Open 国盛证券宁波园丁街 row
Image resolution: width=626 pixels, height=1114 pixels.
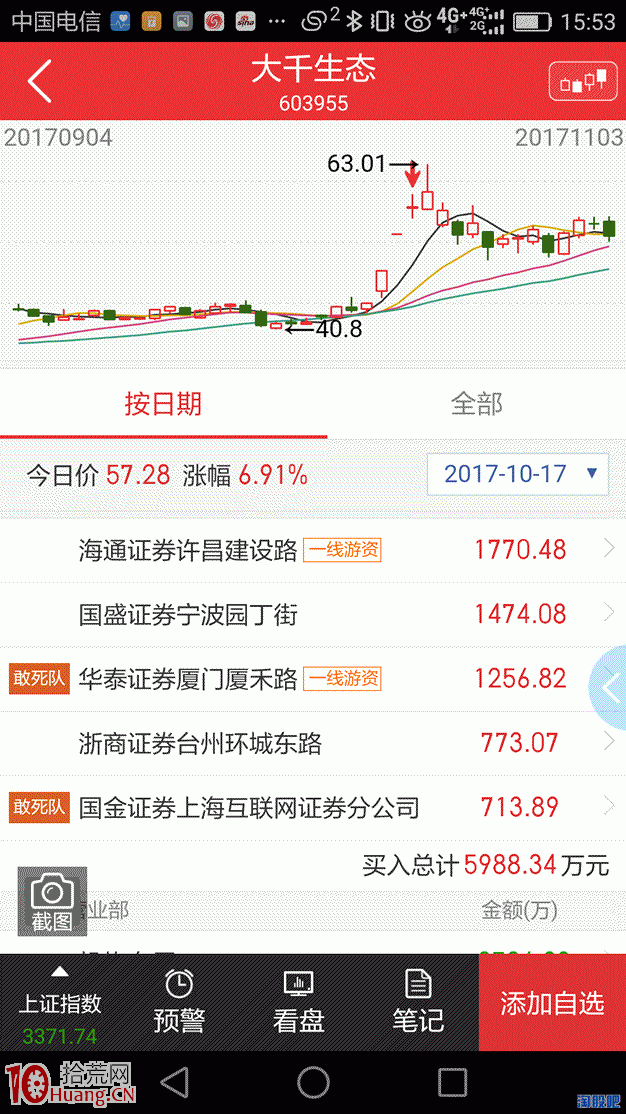[313, 614]
